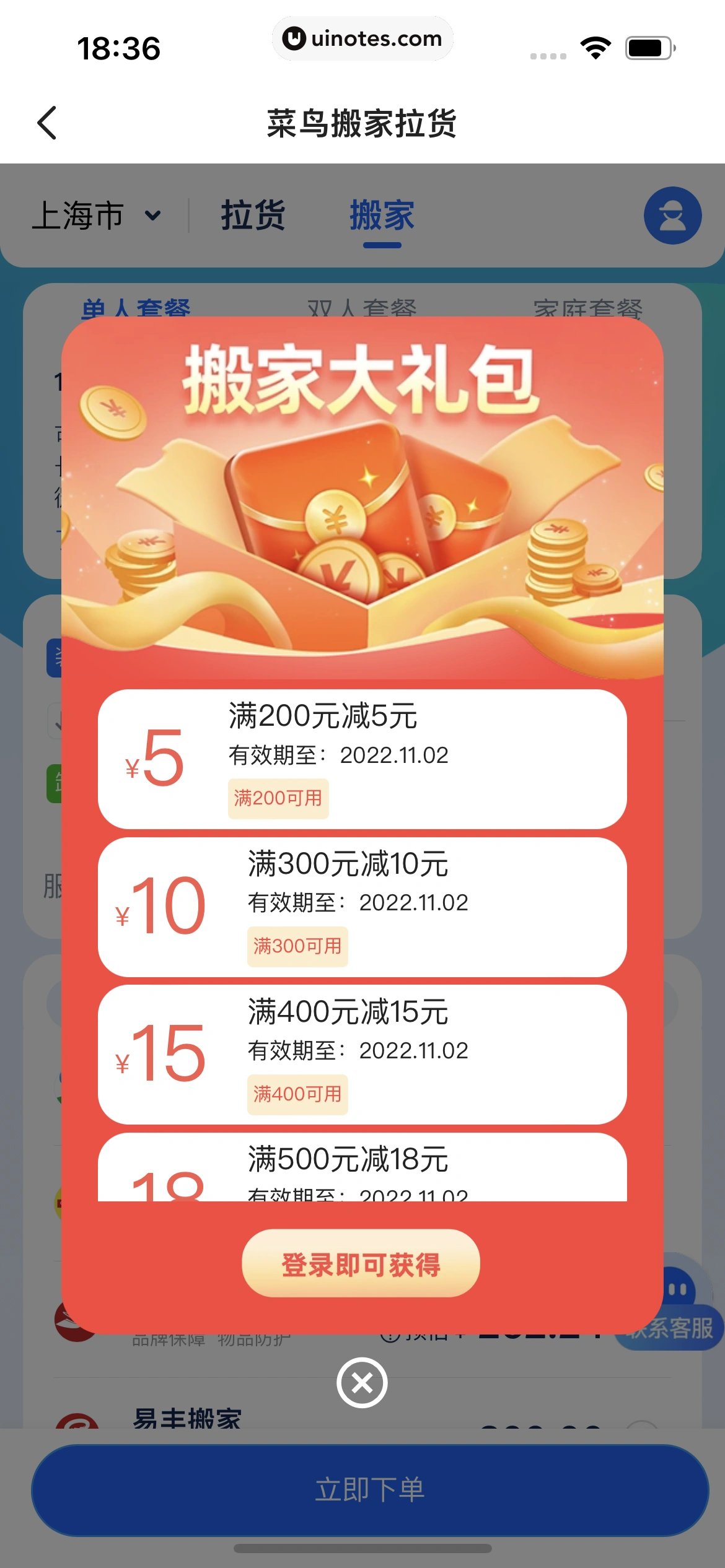Select the ¥10 满300元减10元 coupon
This screenshot has width=725, height=1568.
point(362,907)
